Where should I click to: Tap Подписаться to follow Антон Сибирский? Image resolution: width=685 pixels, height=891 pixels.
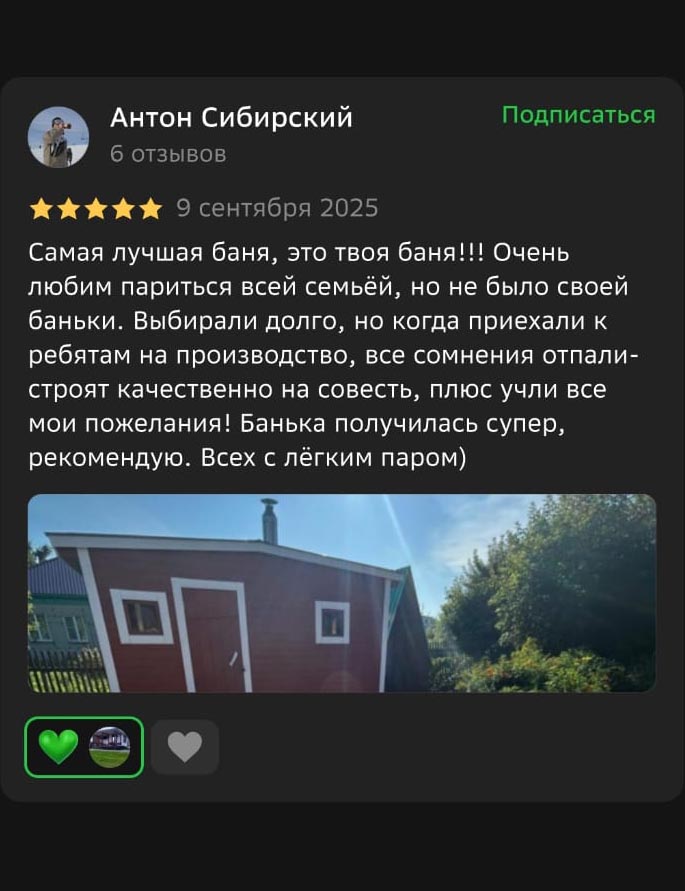pyautogui.click(x=578, y=115)
